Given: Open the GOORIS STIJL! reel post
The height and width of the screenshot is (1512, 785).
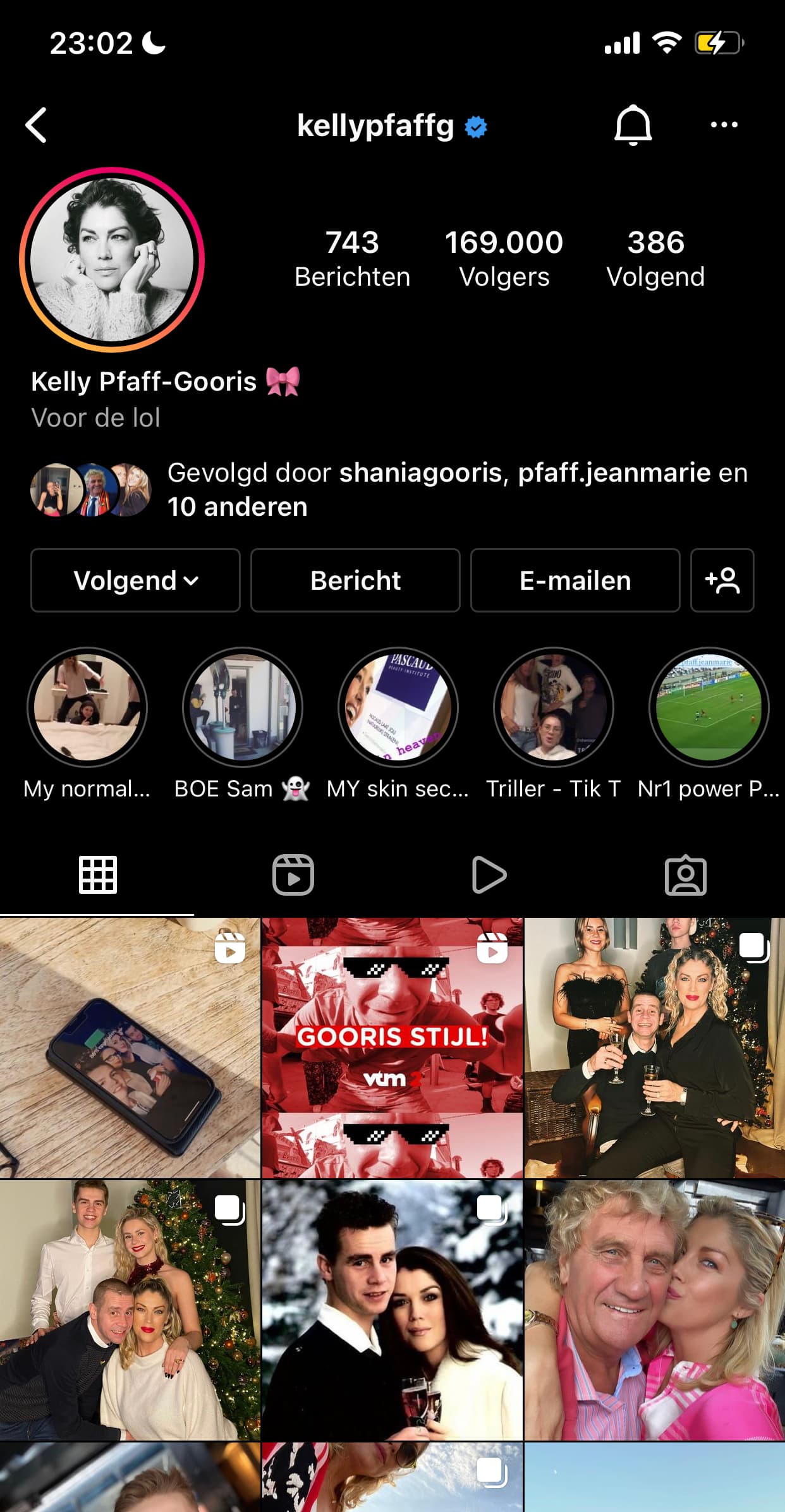Looking at the screenshot, I should point(392,1047).
